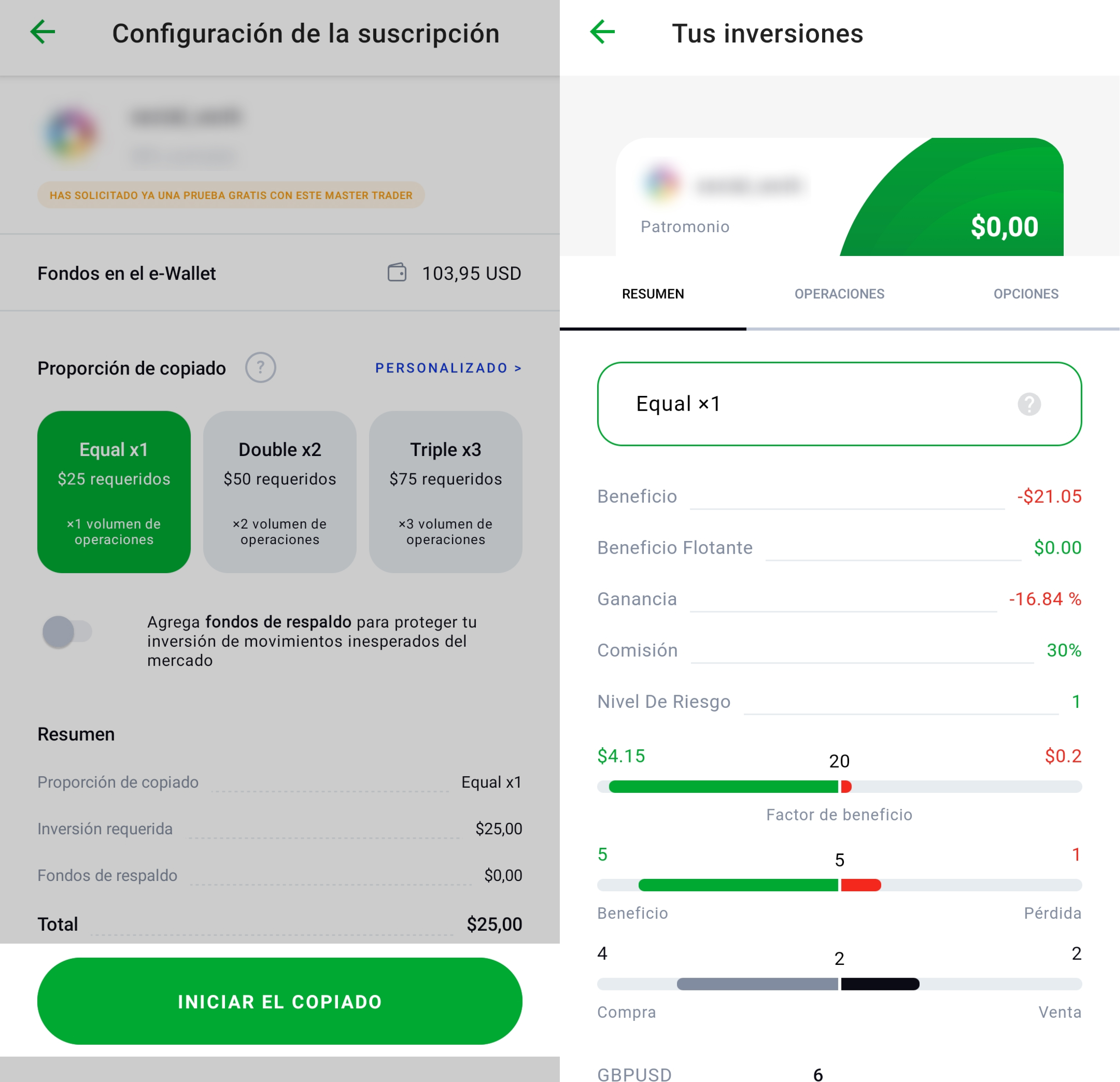Choose the Triple x3 copy proportion
This screenshot has width=1120, height=1082.
point(445,491)
